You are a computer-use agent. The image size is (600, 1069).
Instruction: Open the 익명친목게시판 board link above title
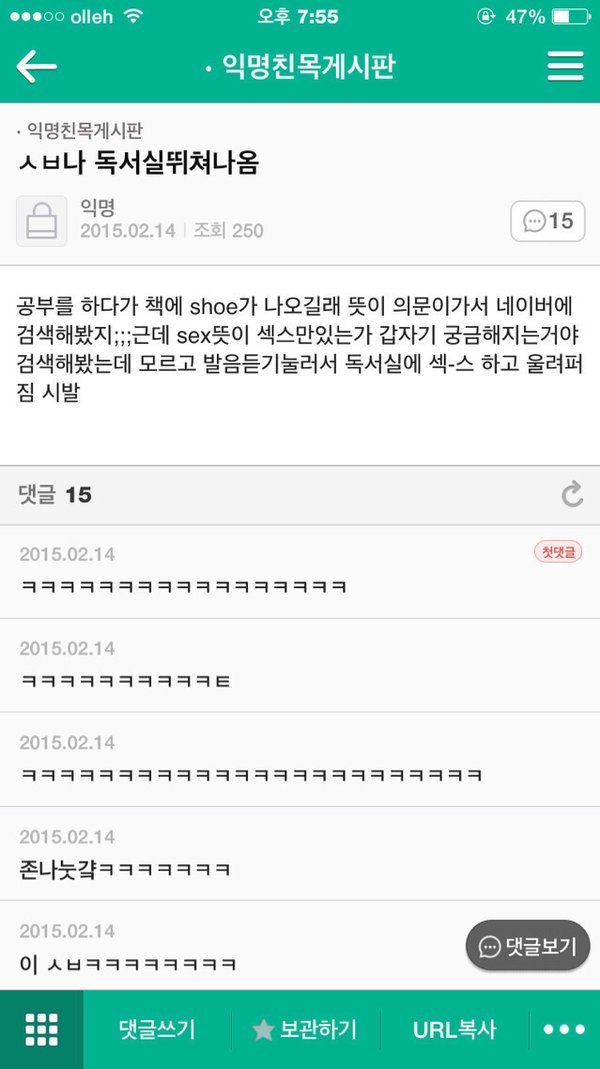87,130
